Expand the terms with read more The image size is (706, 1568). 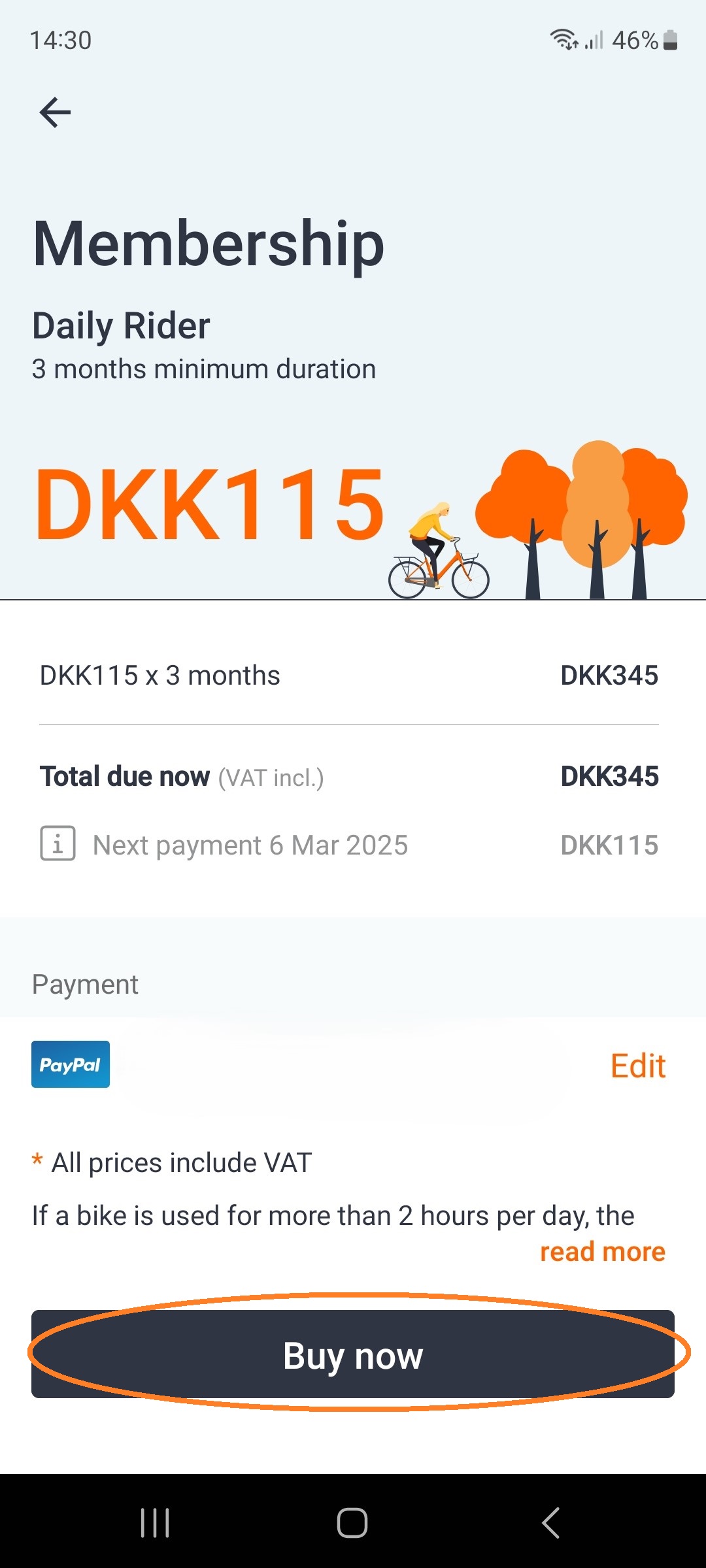click(x=602, y=1252)
